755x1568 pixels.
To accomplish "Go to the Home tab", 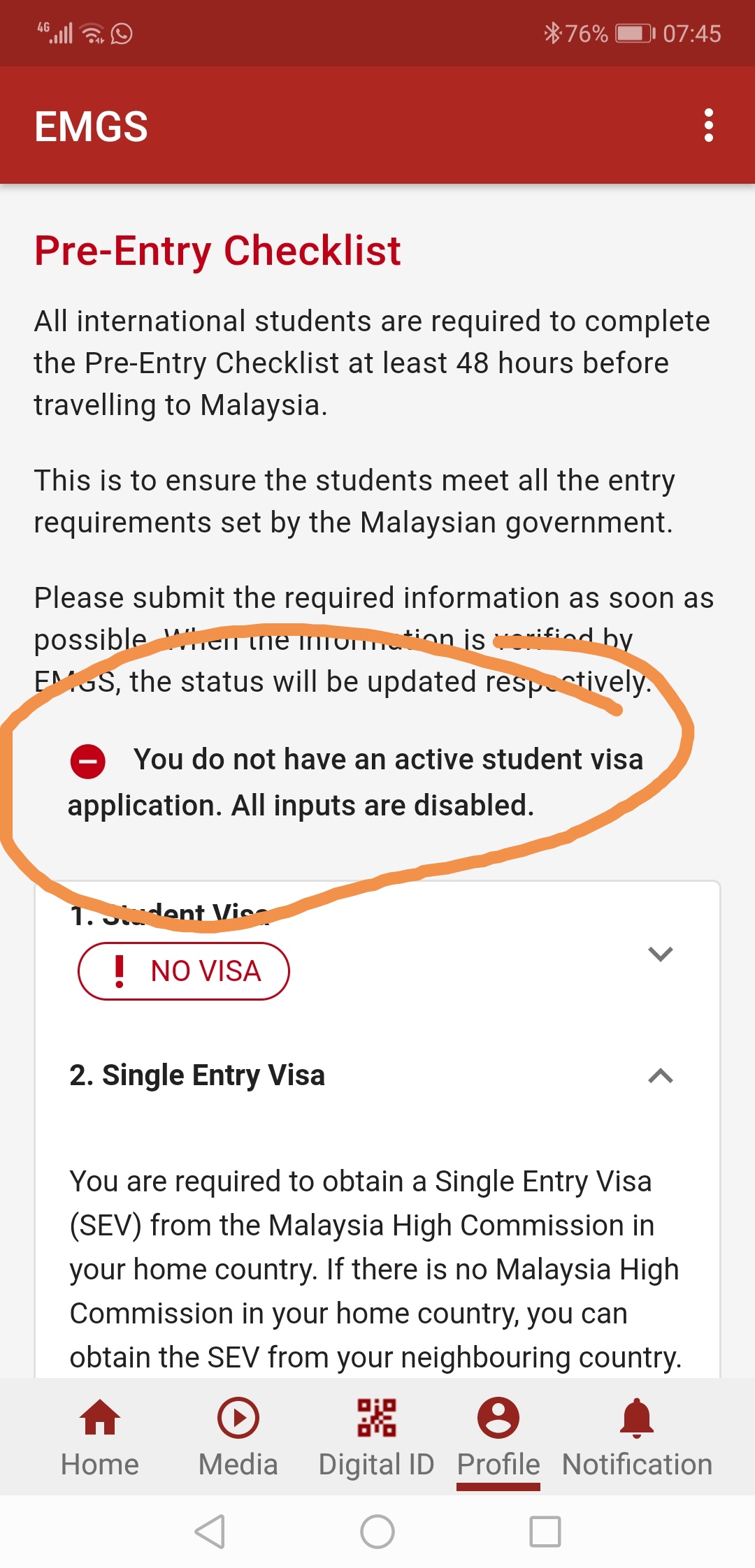I will (100, 1437).
